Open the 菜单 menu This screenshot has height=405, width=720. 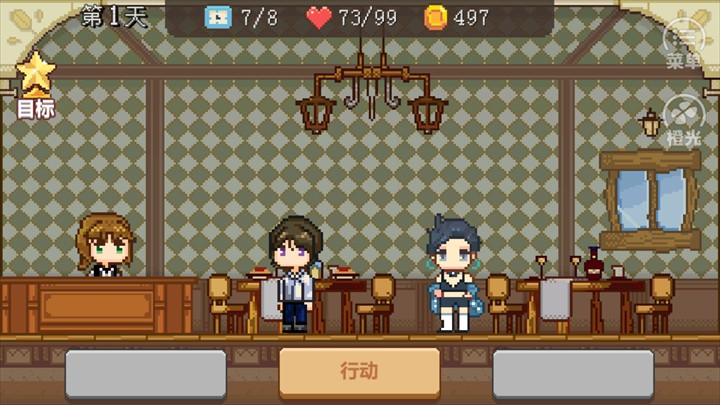pos(684,43)
